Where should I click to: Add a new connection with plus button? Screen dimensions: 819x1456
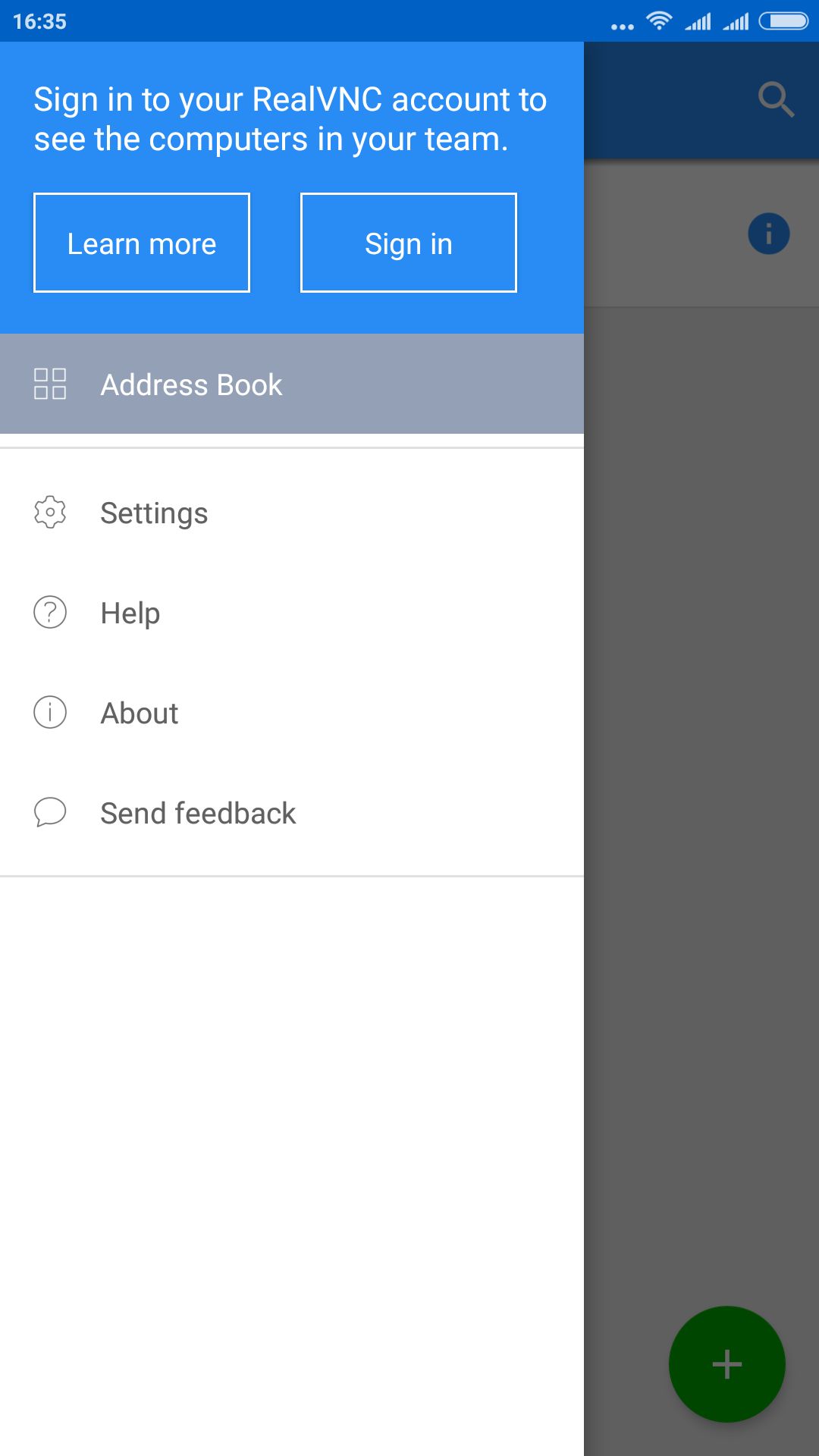pos(726,1364)
